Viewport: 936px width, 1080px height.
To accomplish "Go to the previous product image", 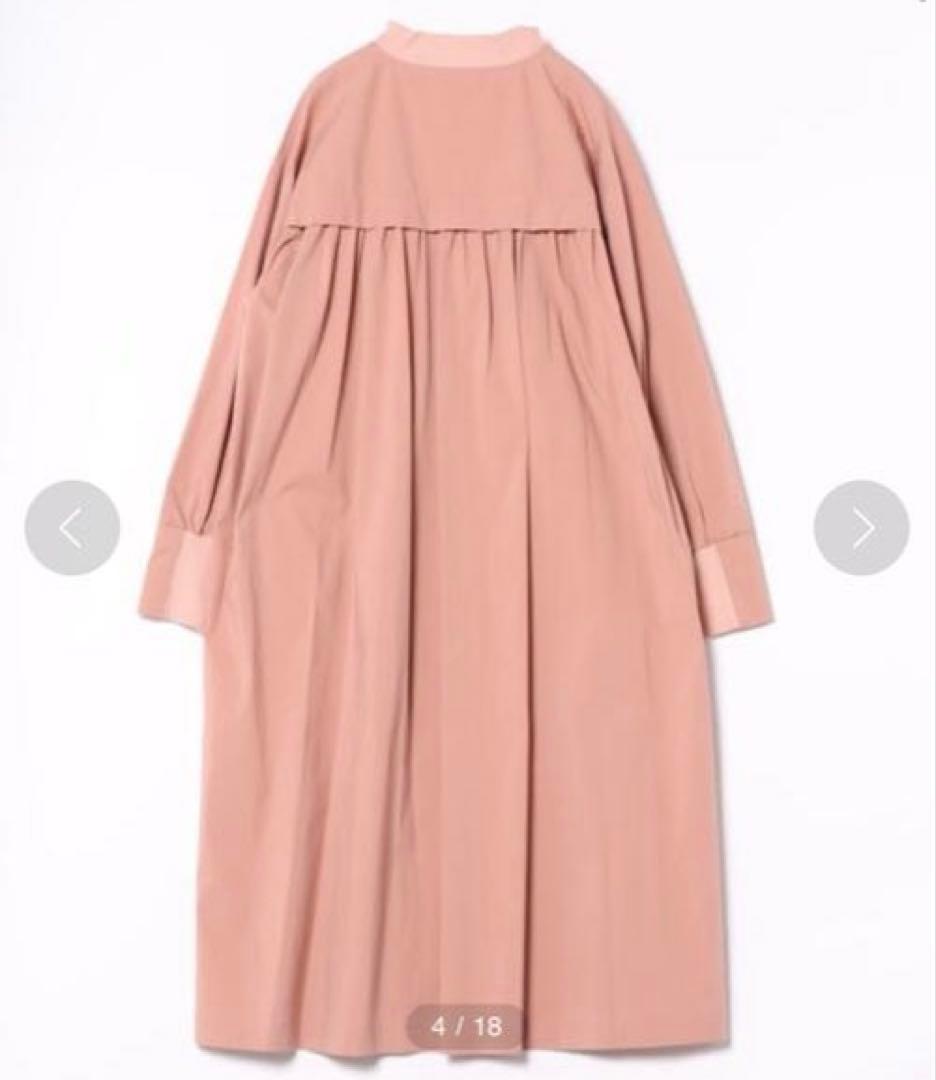I will (72, 528).
